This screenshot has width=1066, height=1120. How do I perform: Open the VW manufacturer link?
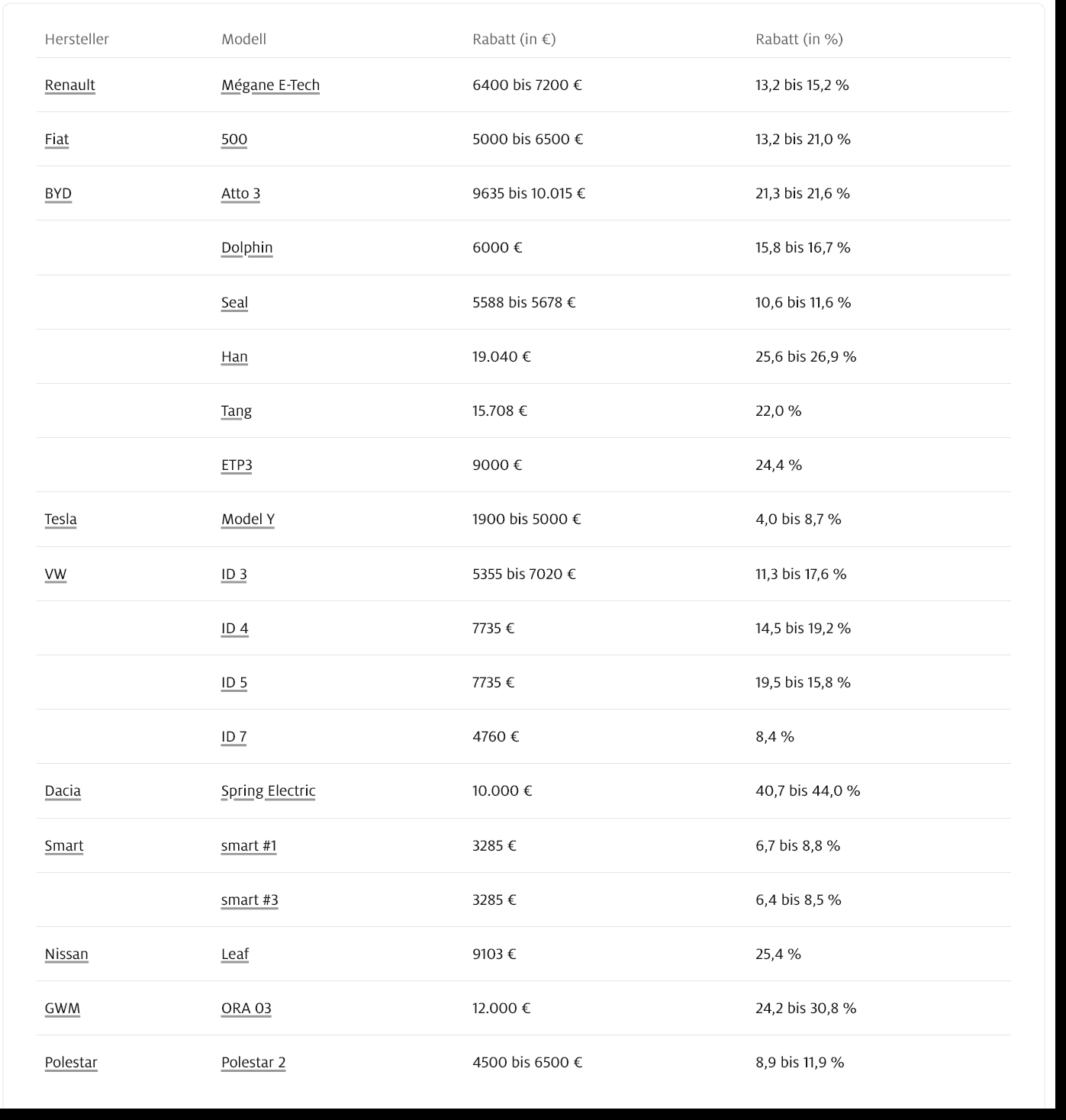(56, 574)
